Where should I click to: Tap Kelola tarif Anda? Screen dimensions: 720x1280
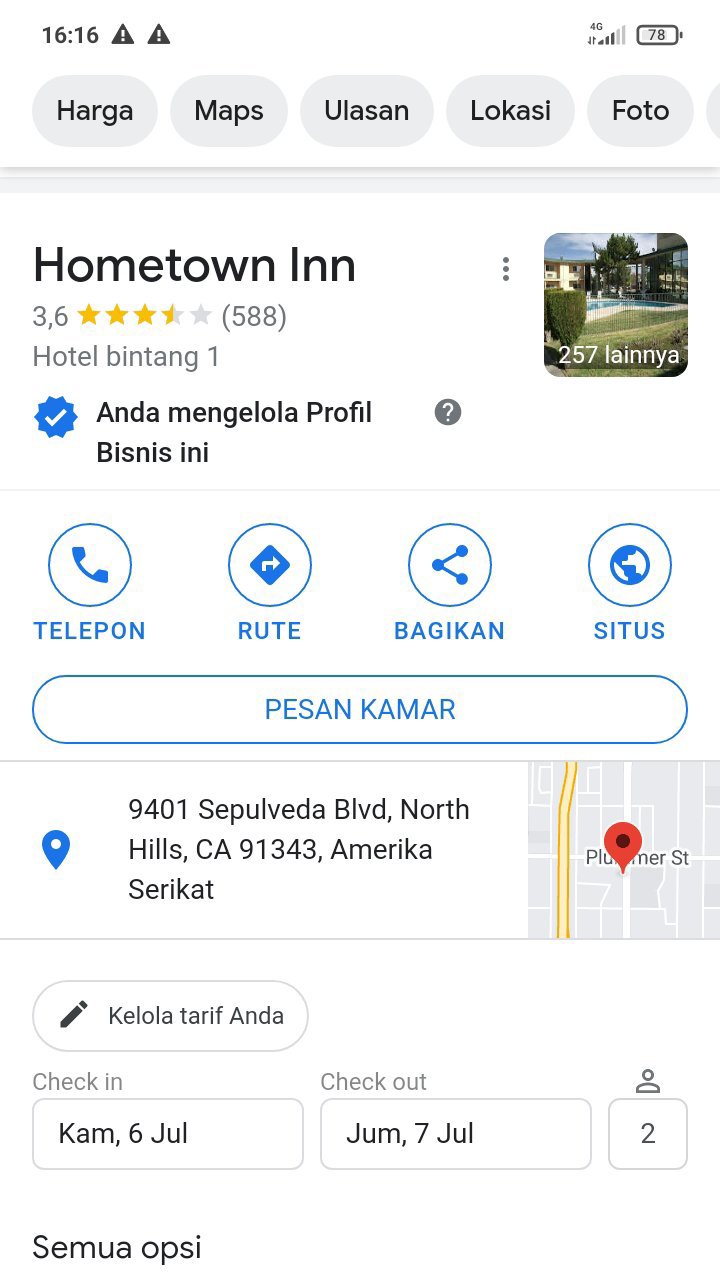170,1016
